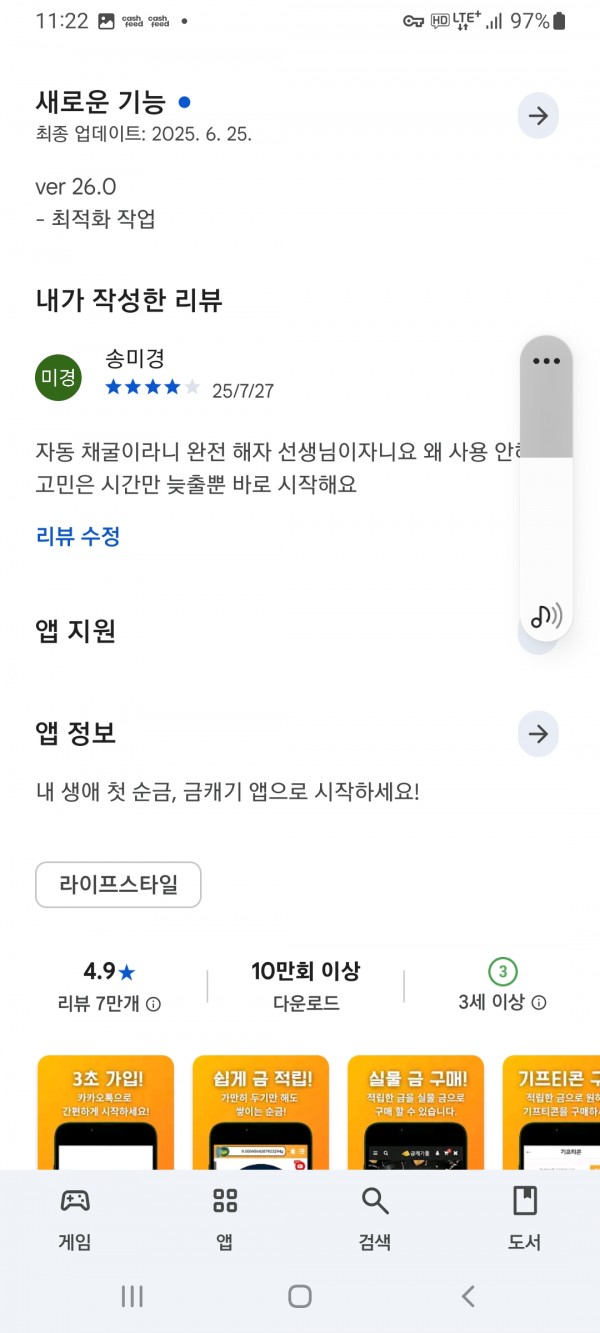Viewport: 600px width, 1333px height.
Task: Open the 실물 금 구매 screenshot
Action: [416, 1112]
